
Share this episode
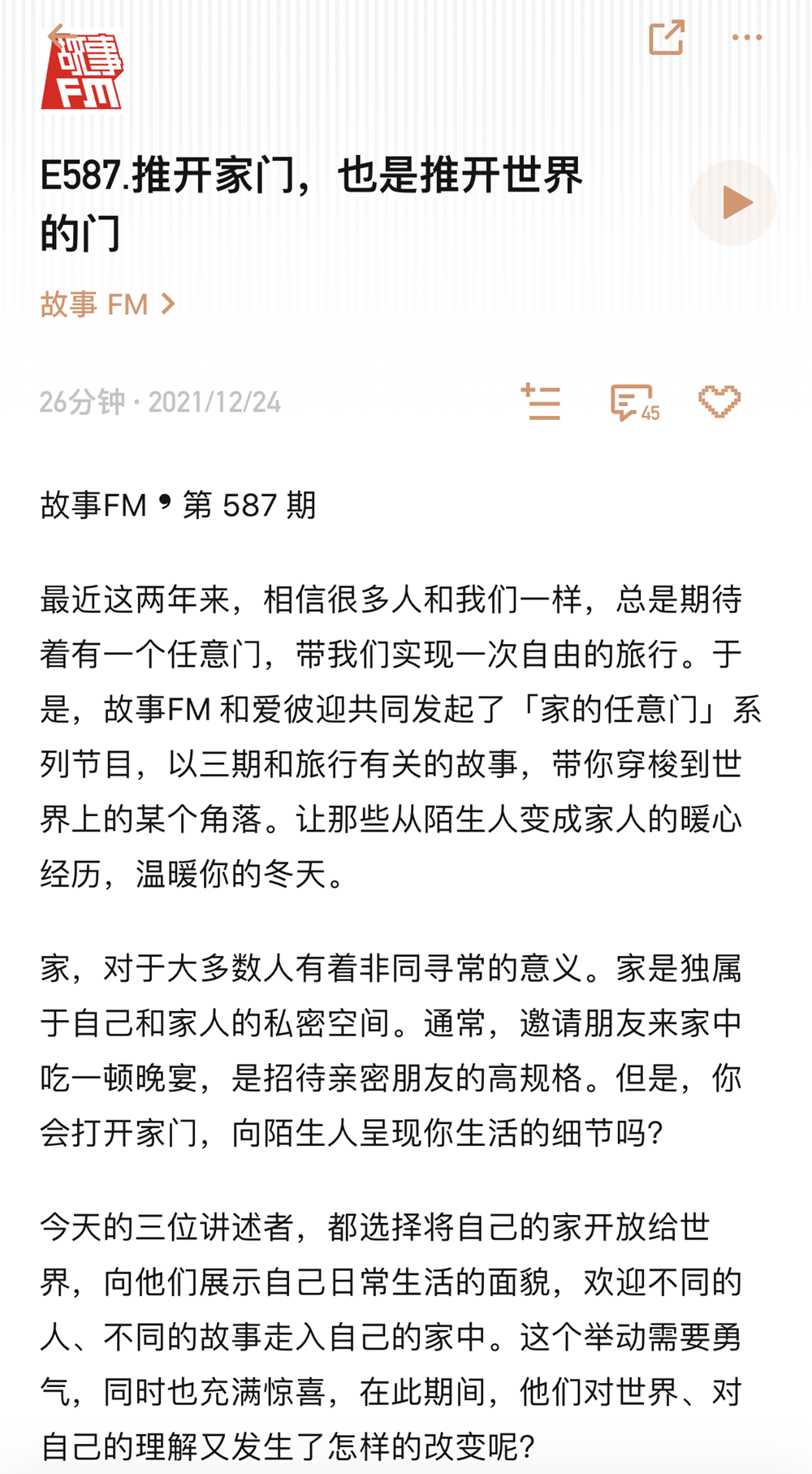[x=666, y=37]
